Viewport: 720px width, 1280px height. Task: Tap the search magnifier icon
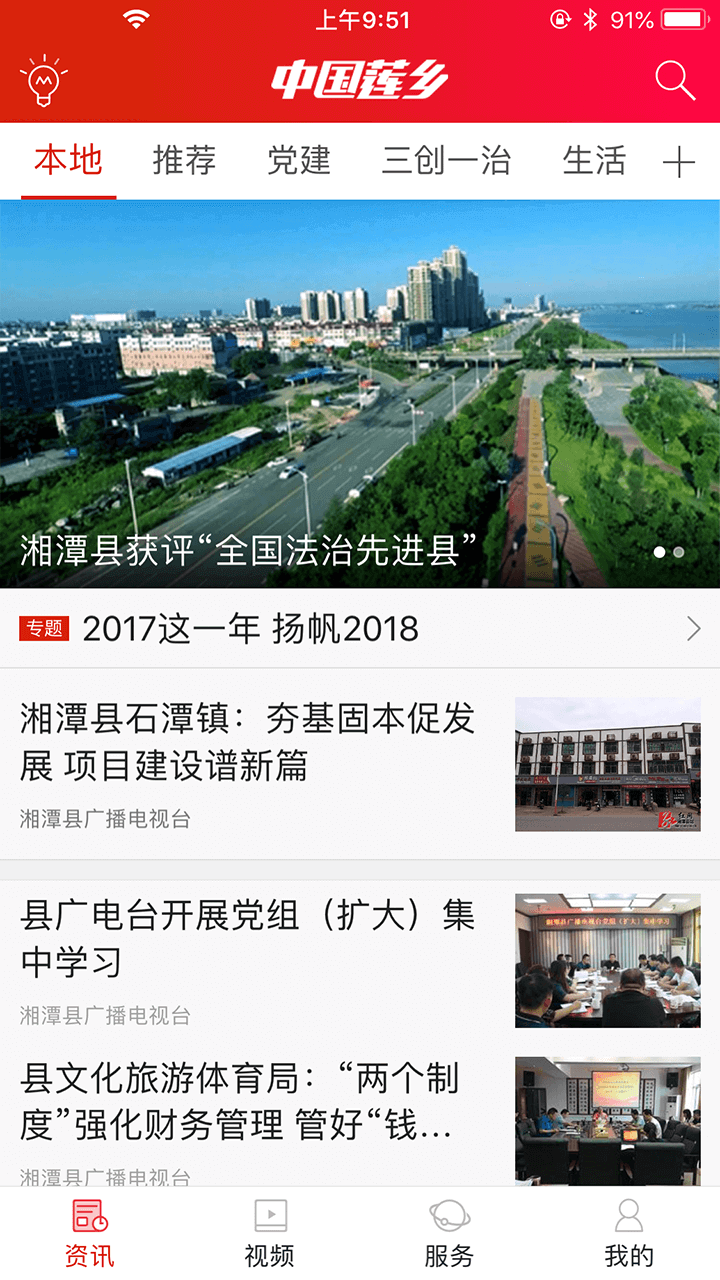click(x=676, y=82)
